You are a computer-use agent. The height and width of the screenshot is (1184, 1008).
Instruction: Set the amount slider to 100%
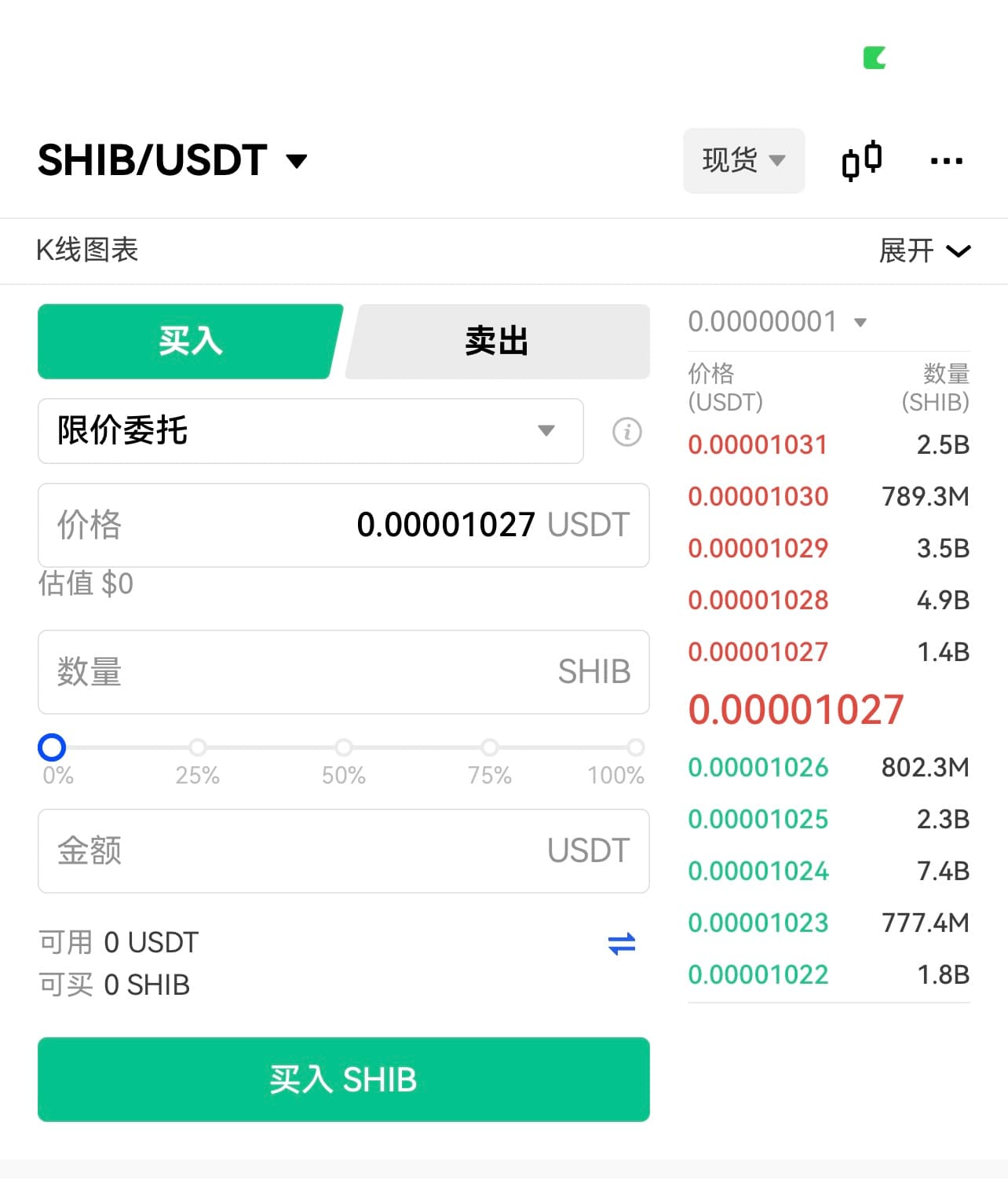pos(635,747)
